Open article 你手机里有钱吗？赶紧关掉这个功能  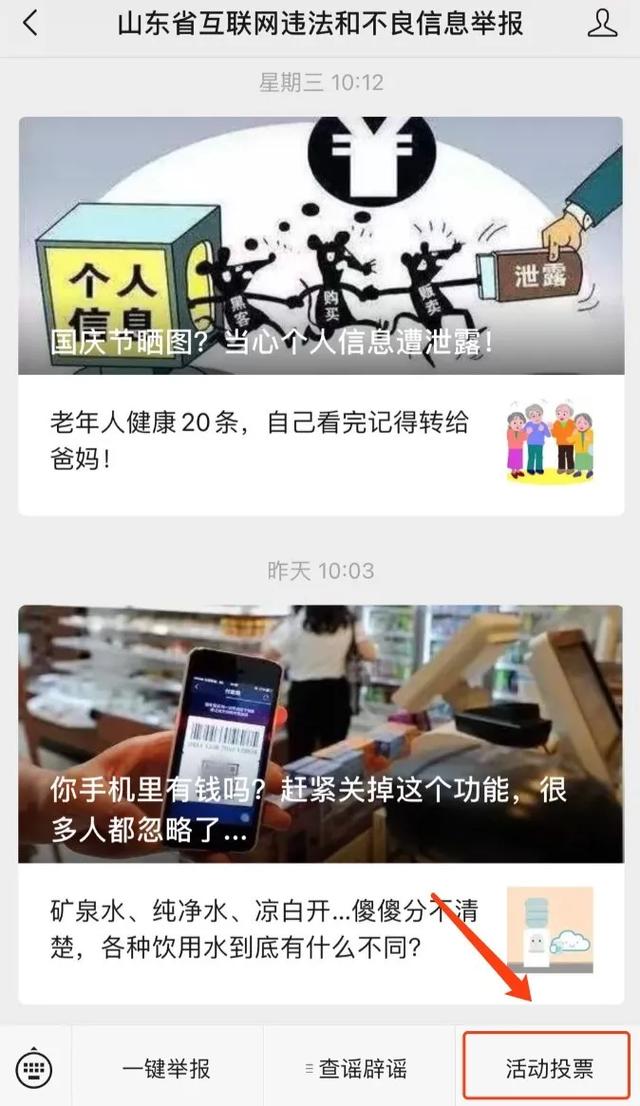tap(321, 734)
